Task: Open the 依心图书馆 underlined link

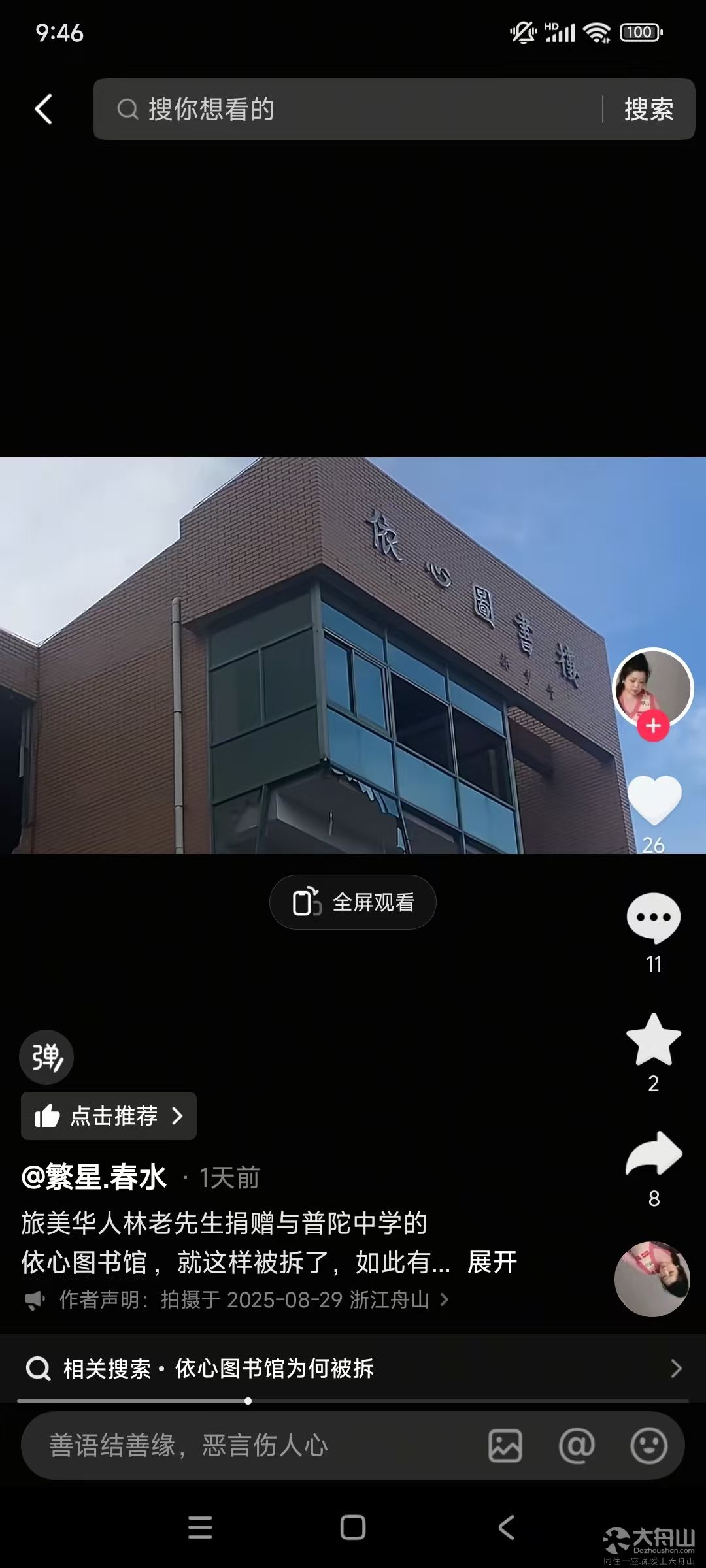Action: (84, 1262)
